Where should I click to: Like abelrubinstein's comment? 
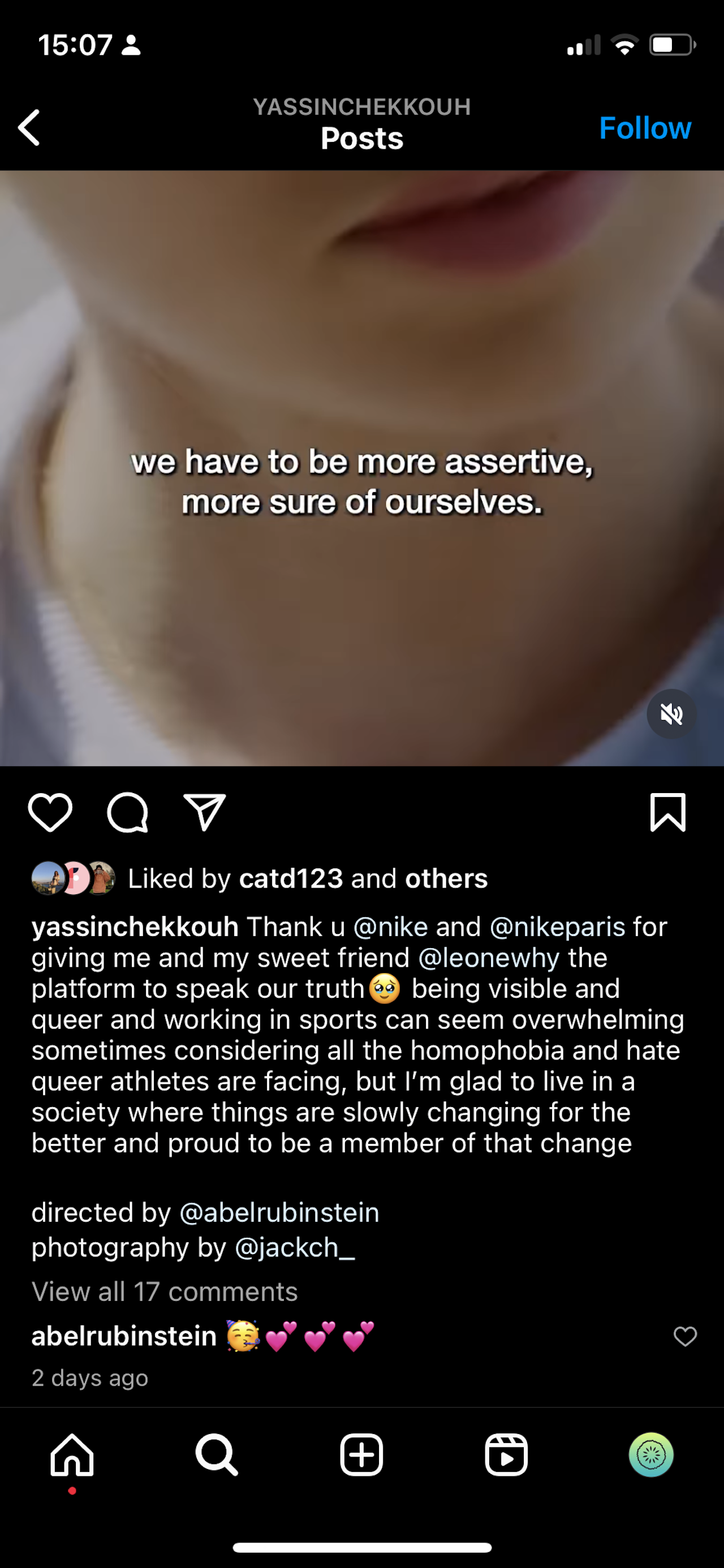point(684,1337)
